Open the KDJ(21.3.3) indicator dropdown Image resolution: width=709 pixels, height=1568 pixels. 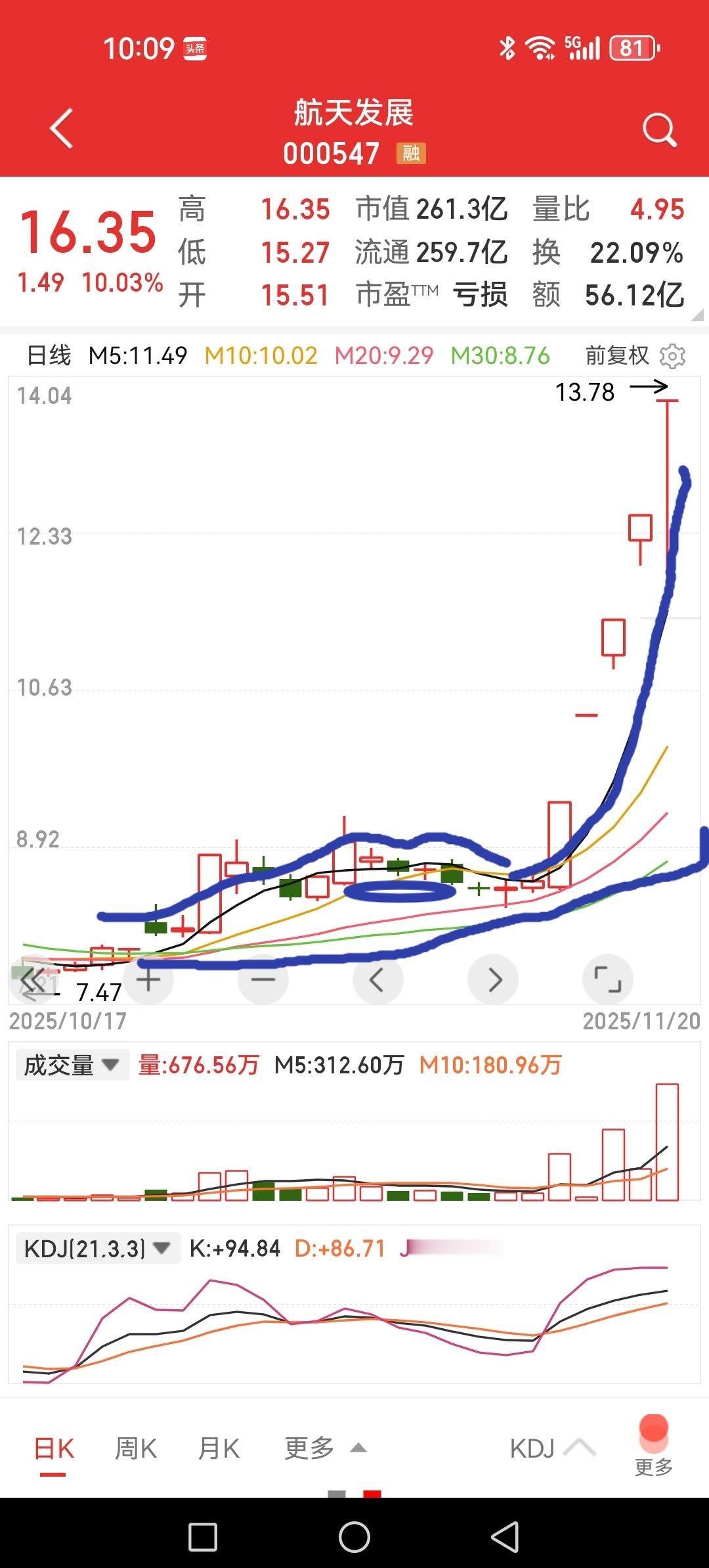(x=97, y=1248)
